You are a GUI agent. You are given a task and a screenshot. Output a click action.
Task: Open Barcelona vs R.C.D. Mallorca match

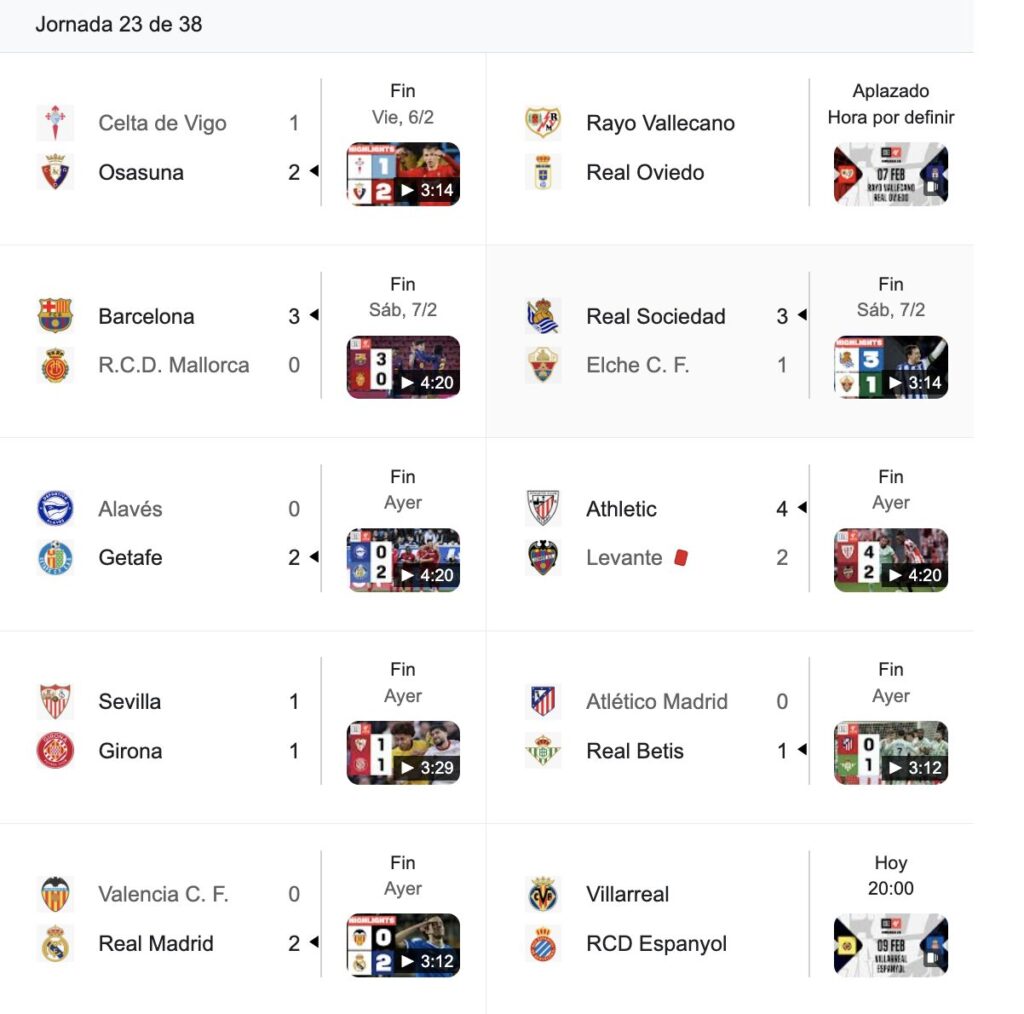170,340
